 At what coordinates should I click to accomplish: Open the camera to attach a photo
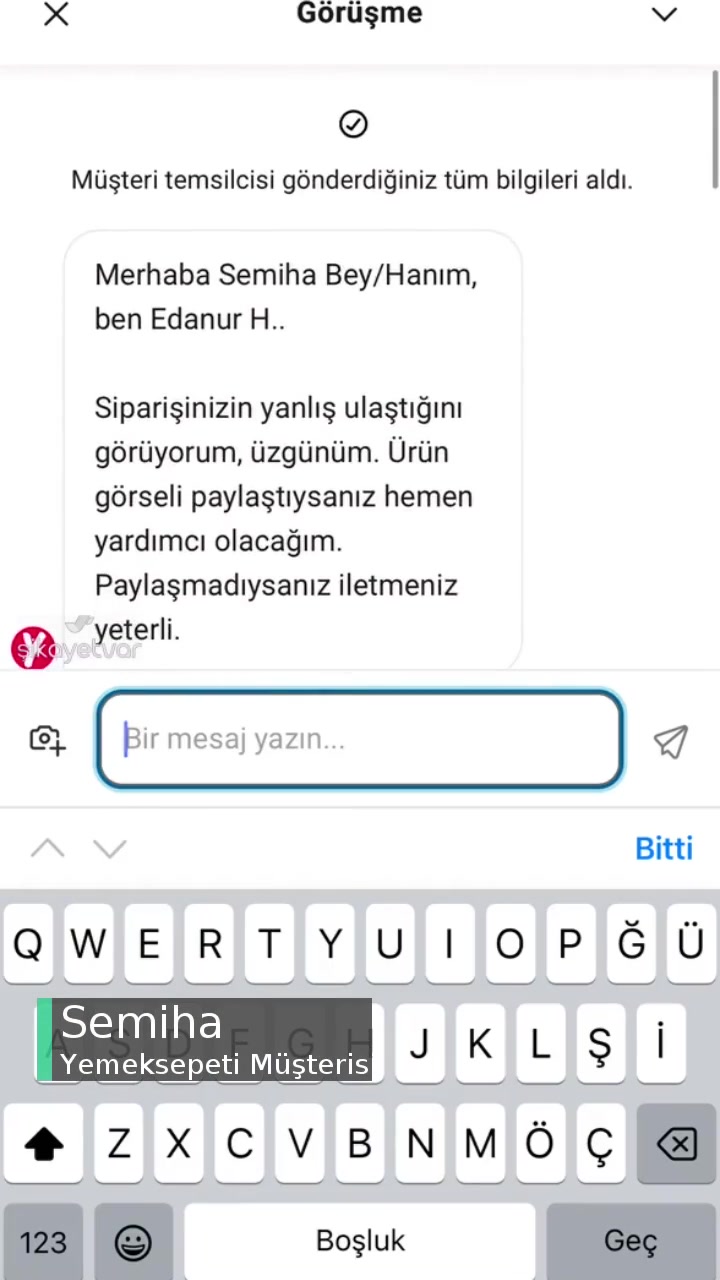[45, 739]
